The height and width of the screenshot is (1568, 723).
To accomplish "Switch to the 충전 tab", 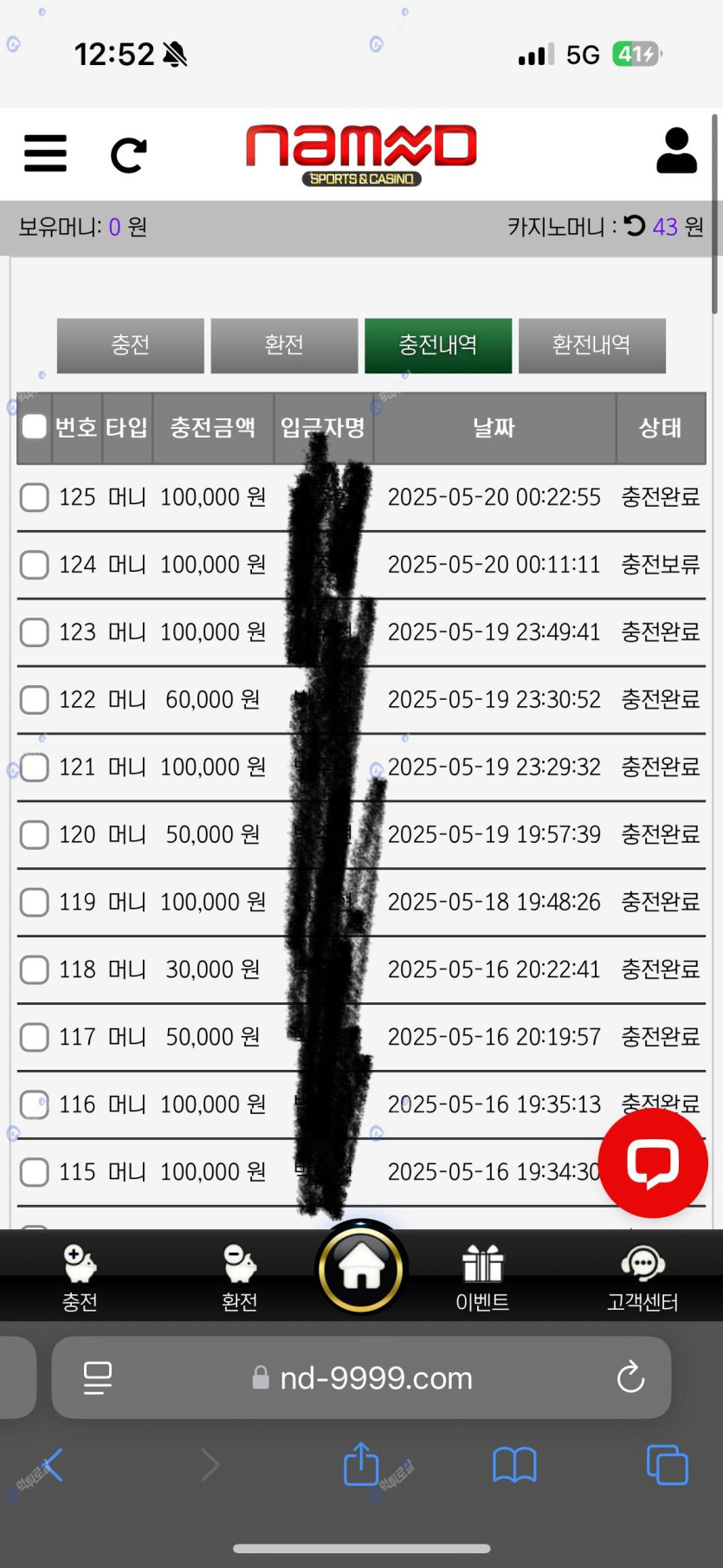I will tap(131, 346).
